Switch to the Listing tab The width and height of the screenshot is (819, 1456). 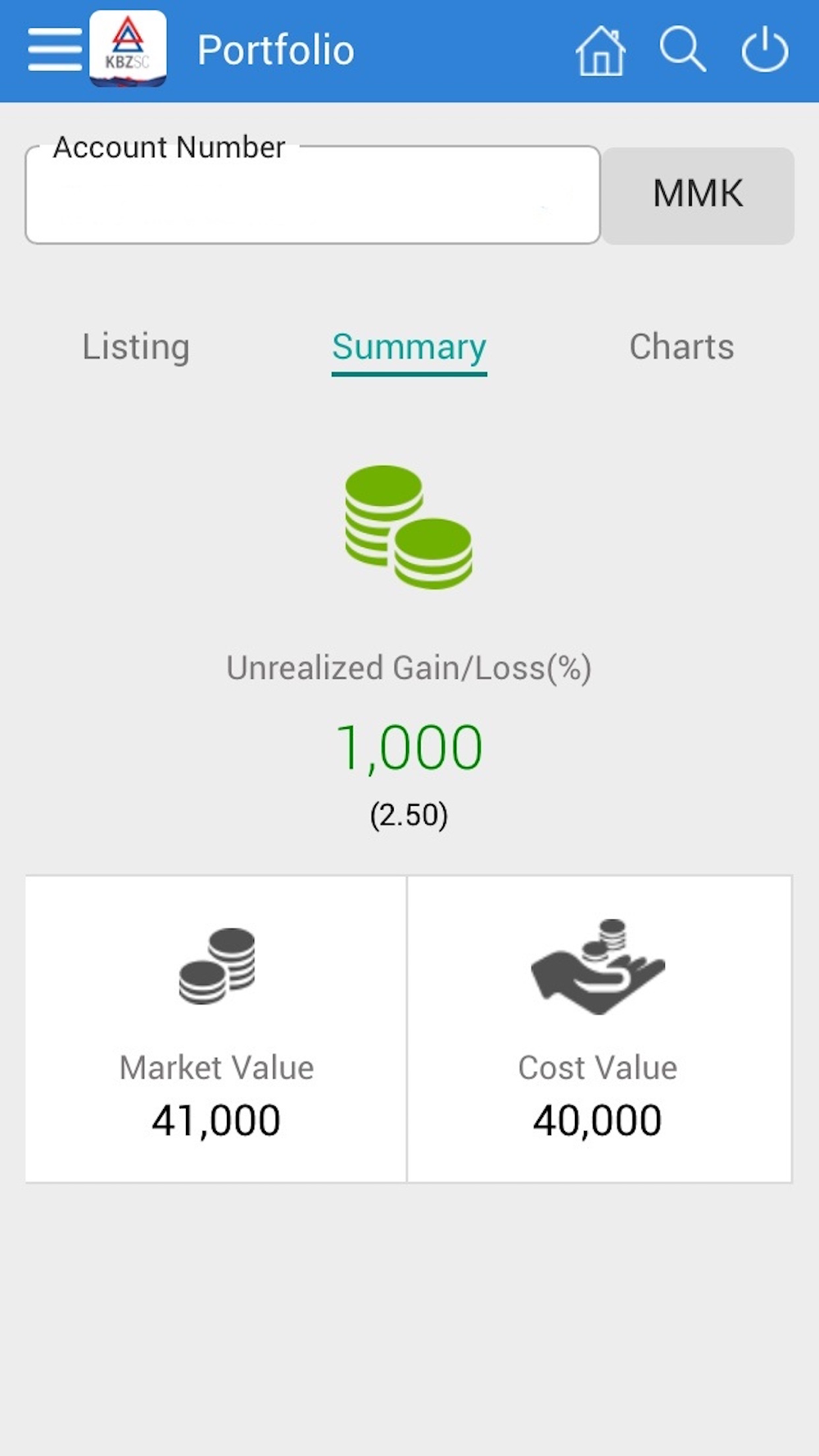(x=136, y=346)
